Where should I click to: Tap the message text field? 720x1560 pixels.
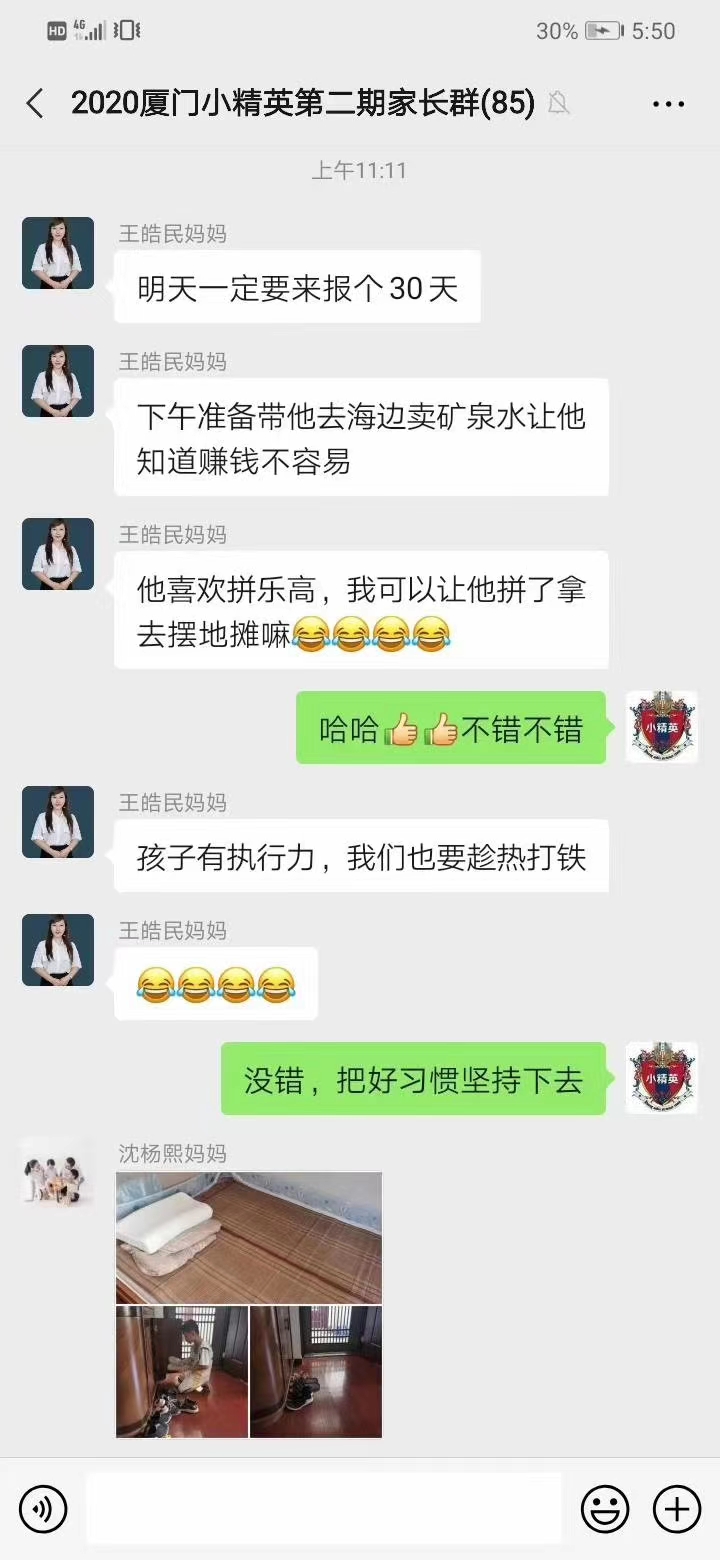(323, 1509)
